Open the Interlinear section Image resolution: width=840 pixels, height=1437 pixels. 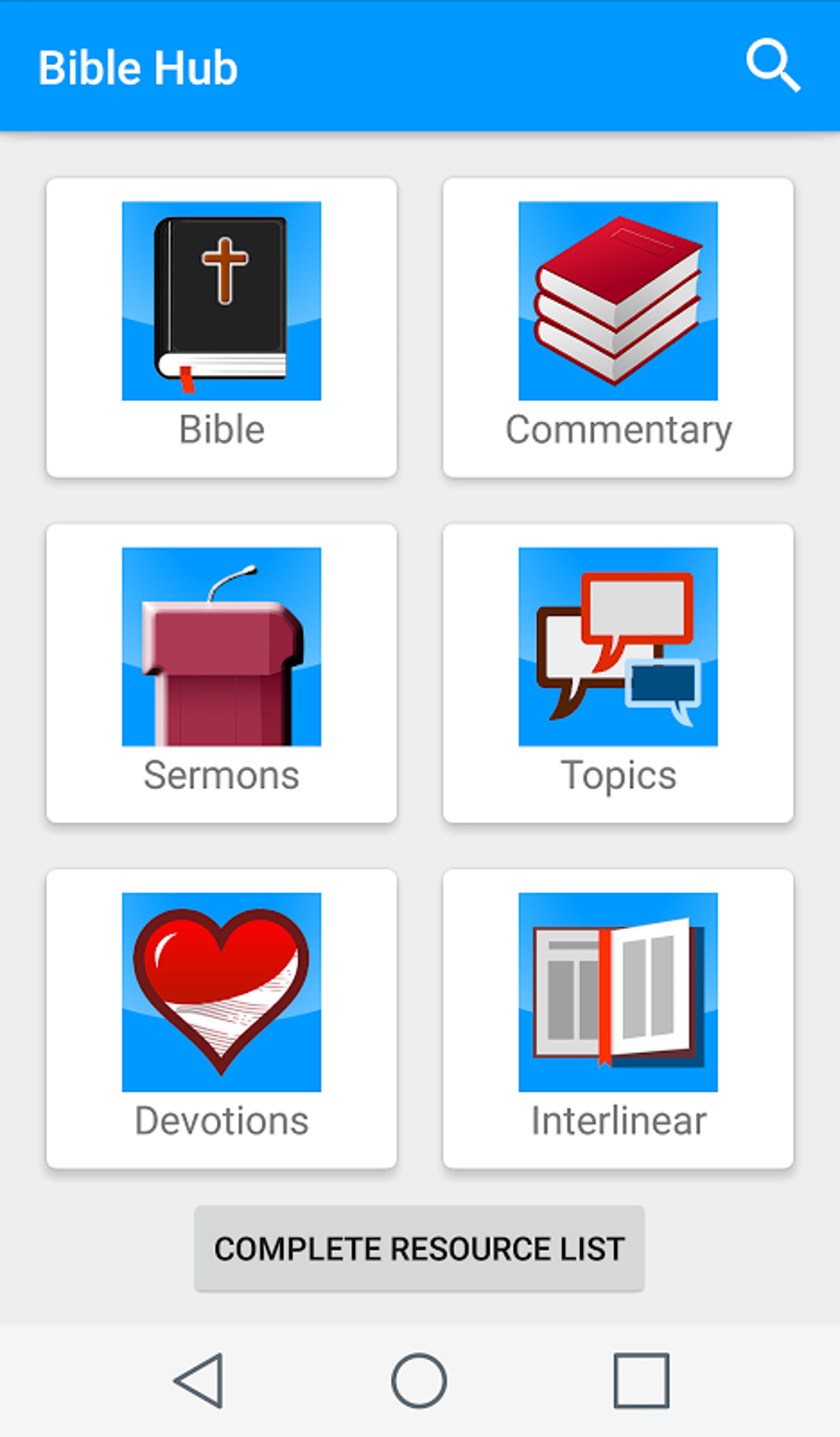click(x=619, y=1020)
